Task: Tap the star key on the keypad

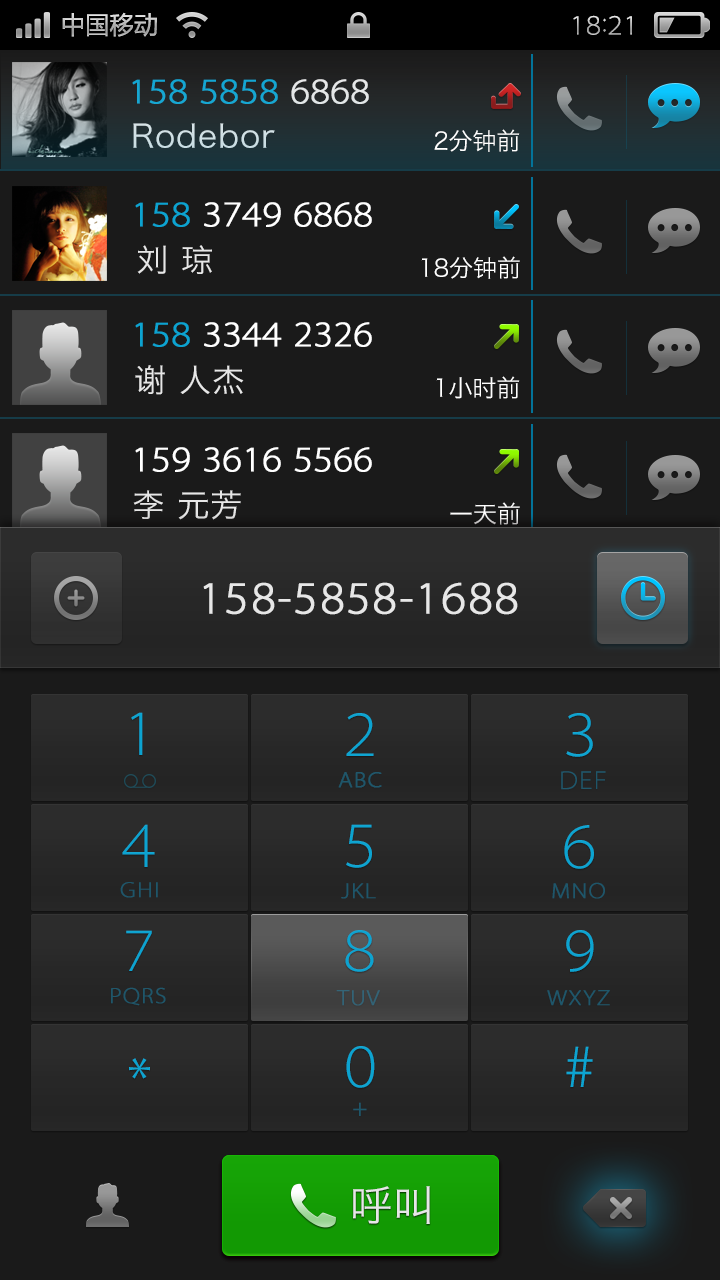Action: click(139, 1077)
